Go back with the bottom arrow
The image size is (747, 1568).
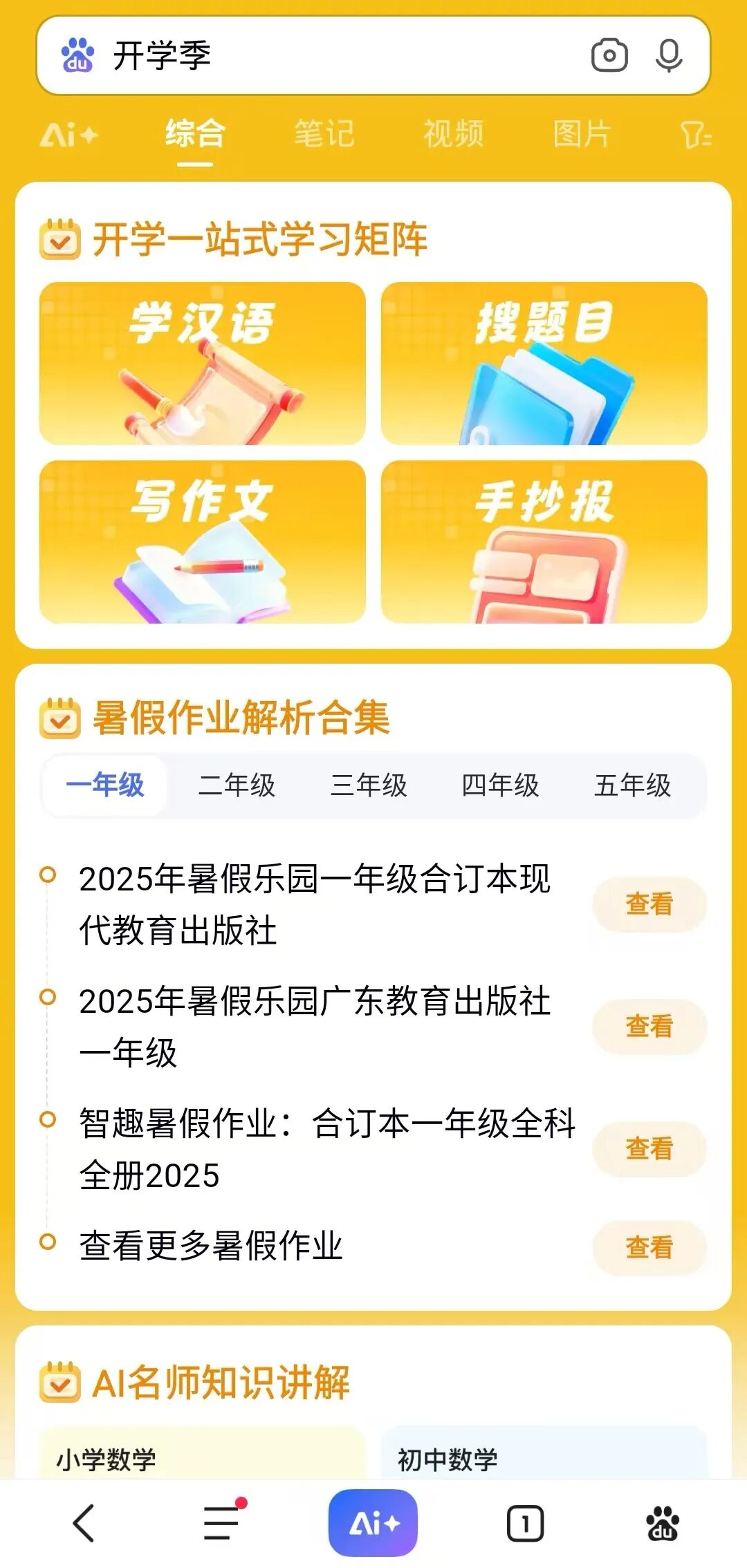(84, 1522)
